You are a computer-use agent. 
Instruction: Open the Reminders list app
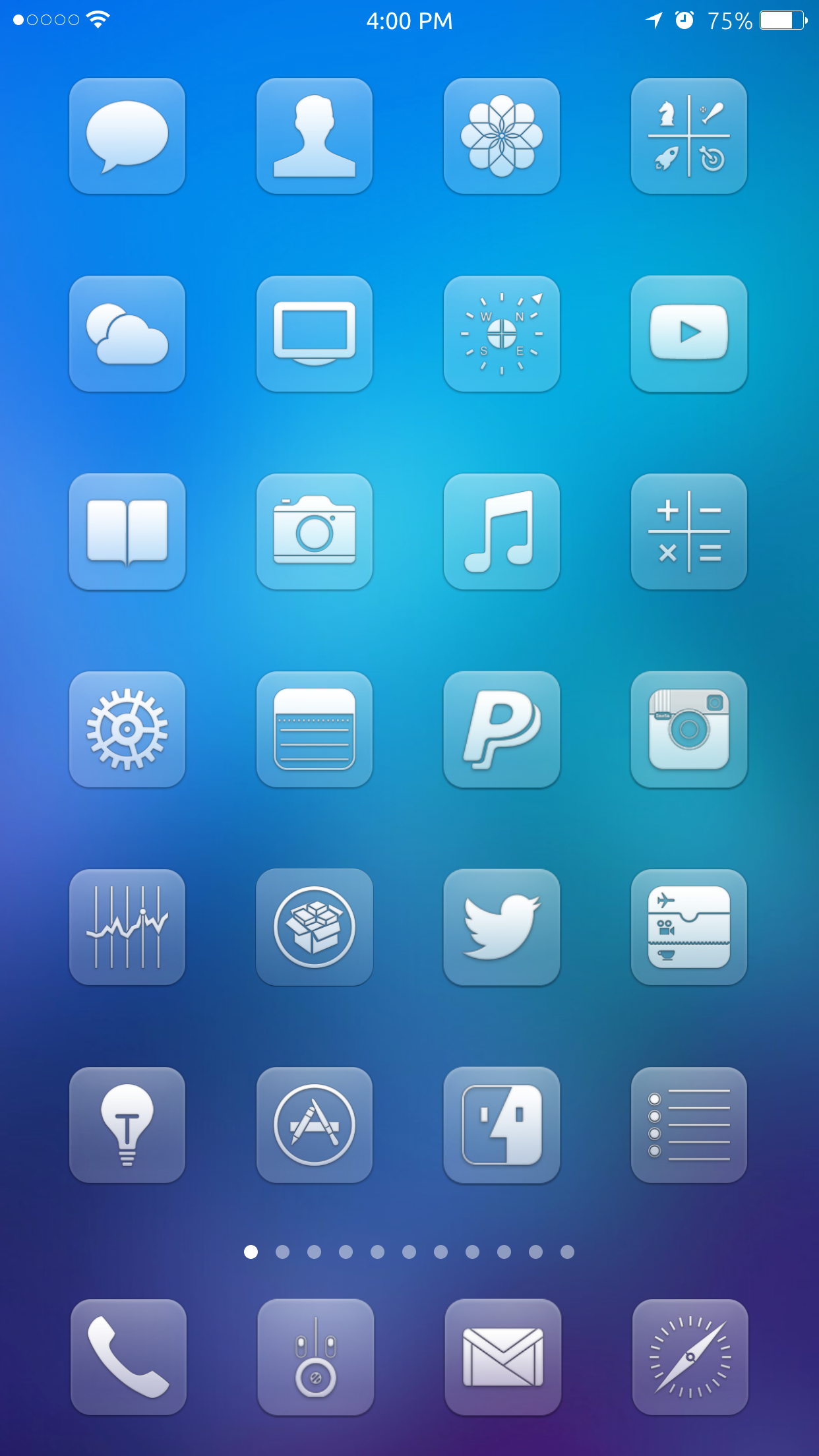click(x=689, y=1125)
